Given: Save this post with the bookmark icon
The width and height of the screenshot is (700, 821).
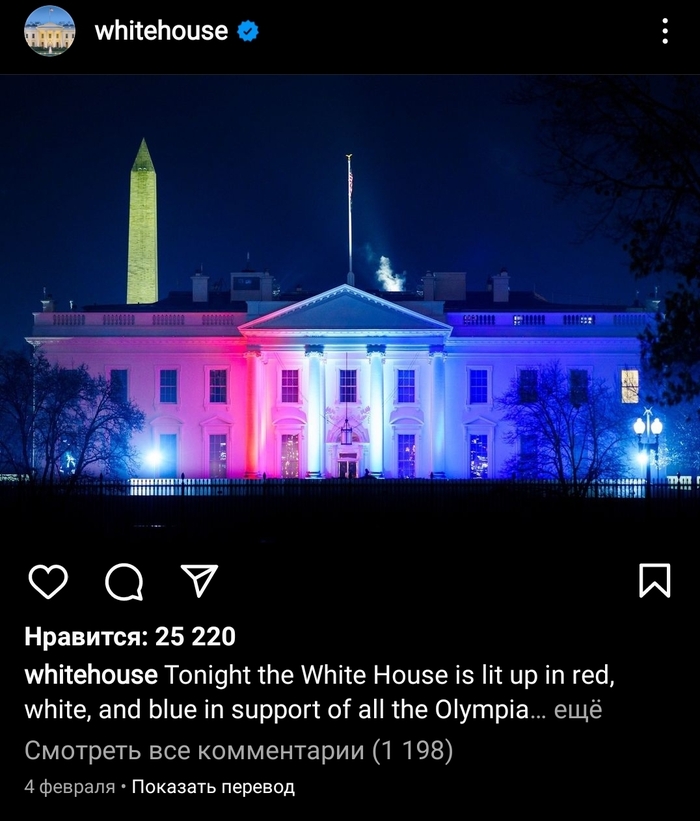Looking at the screenshot, I should (654, 581).
